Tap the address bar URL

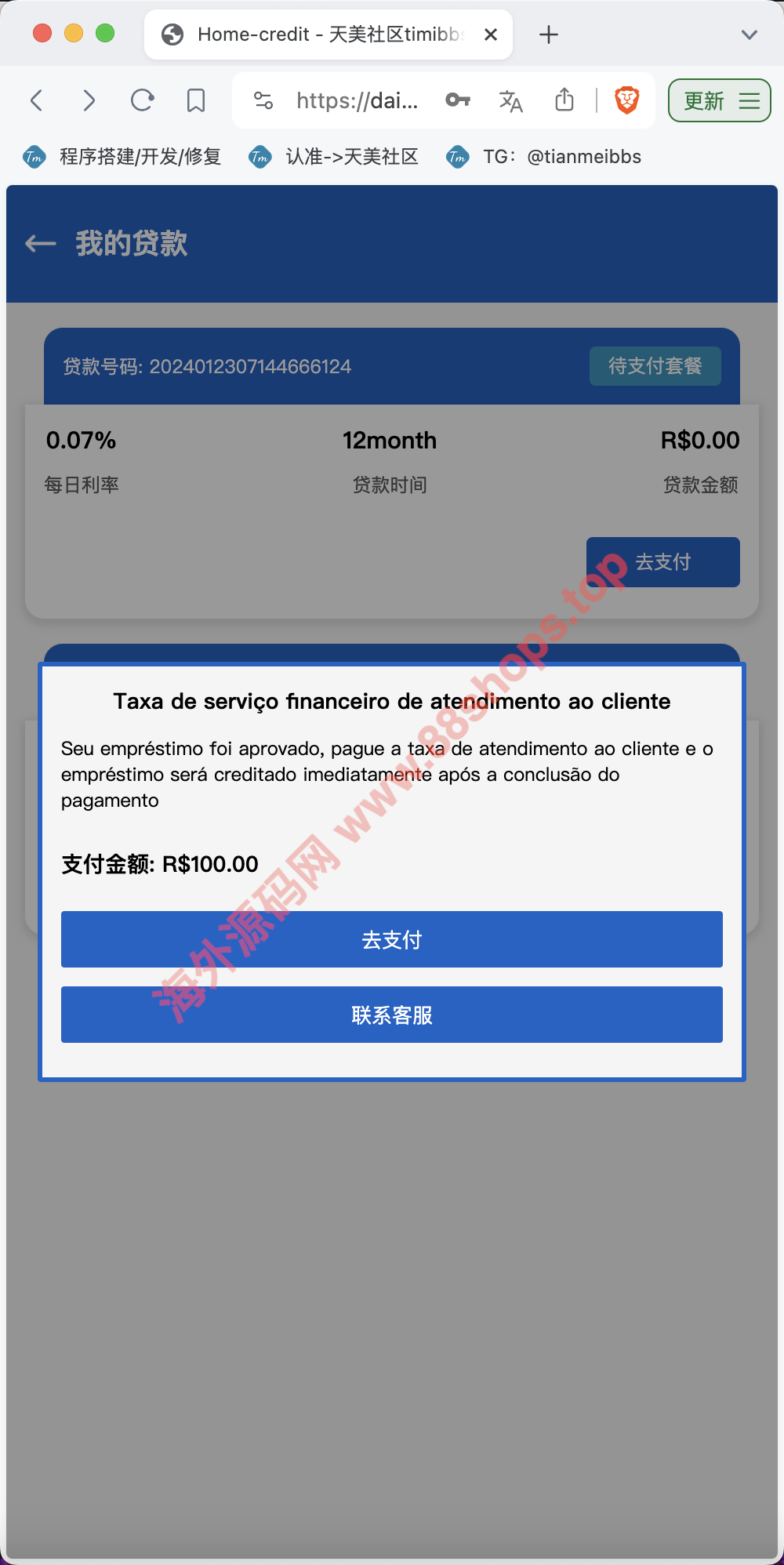point(357,100)
